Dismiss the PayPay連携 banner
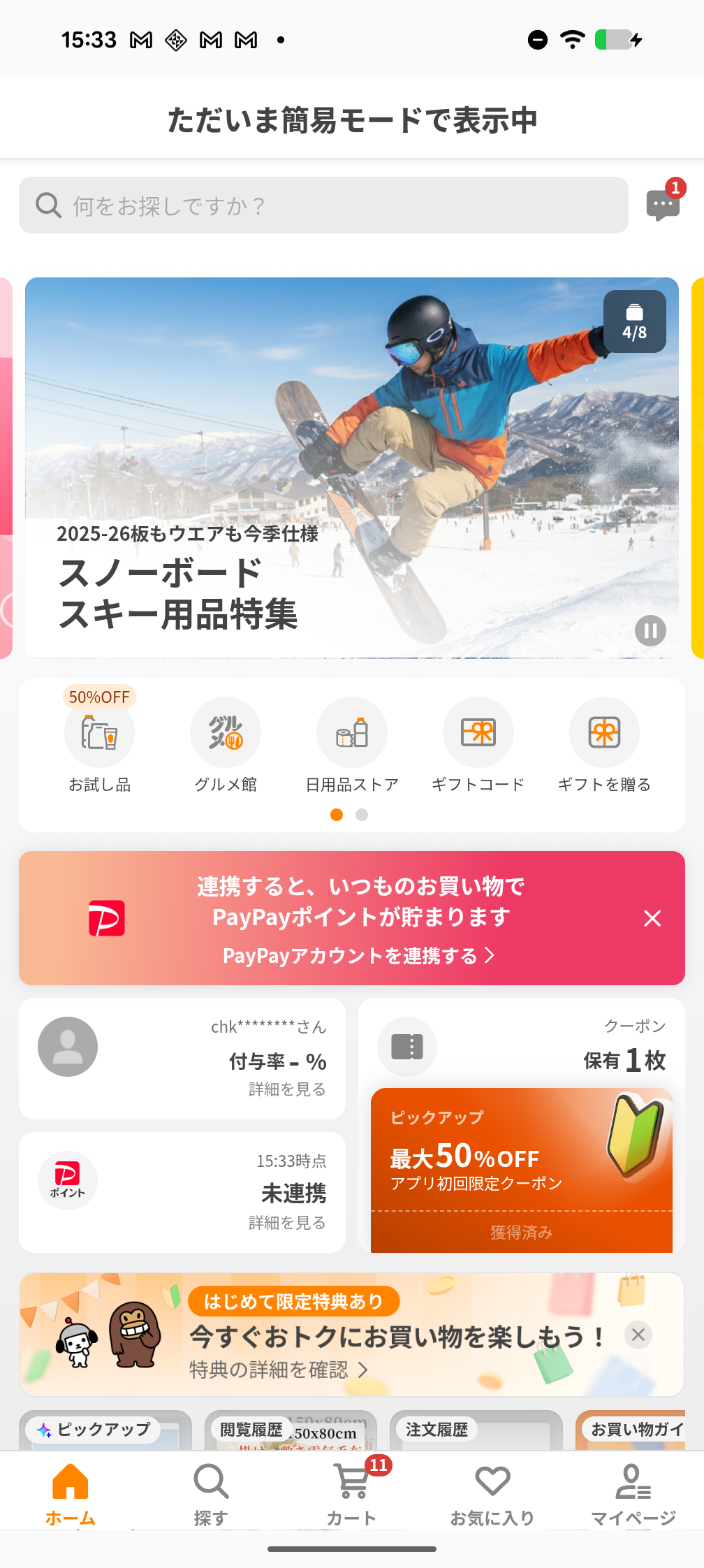 click(x=652, y=918)
